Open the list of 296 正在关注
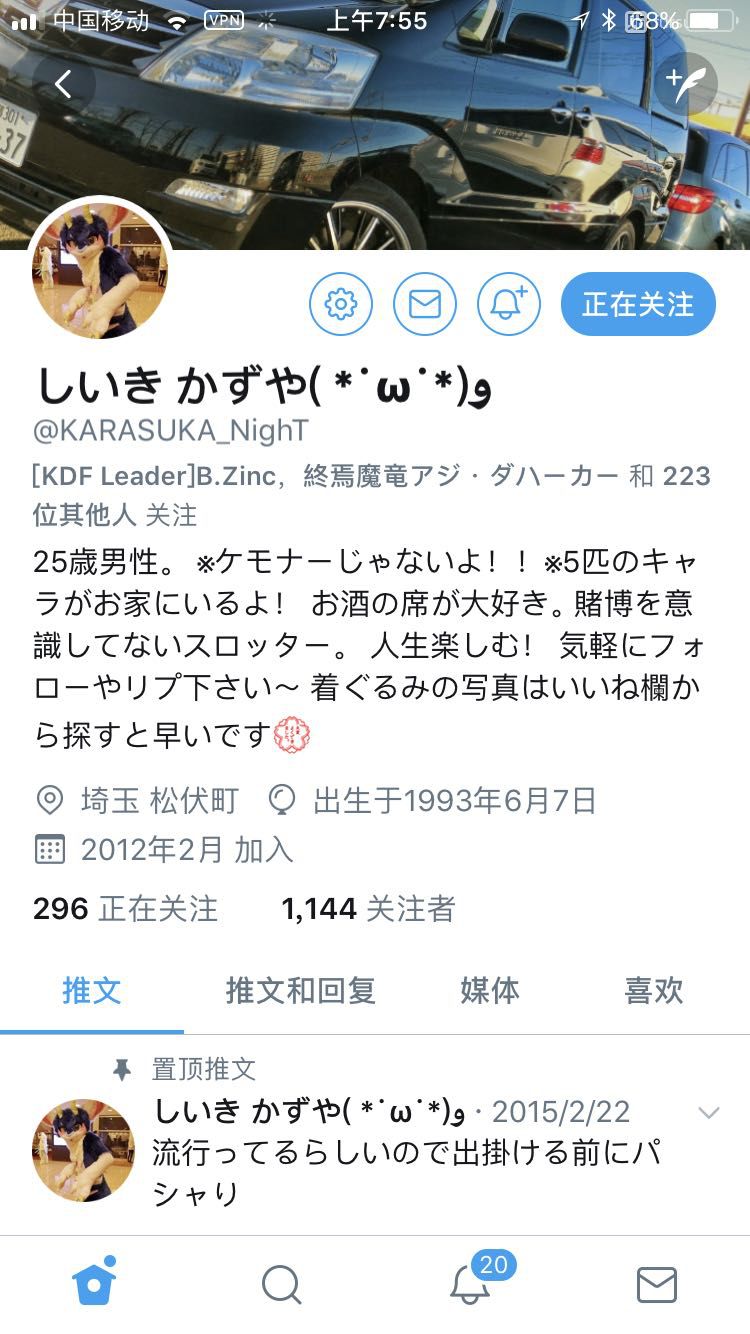The height and width of the screenshot is (1334, 750). point(125,908)
